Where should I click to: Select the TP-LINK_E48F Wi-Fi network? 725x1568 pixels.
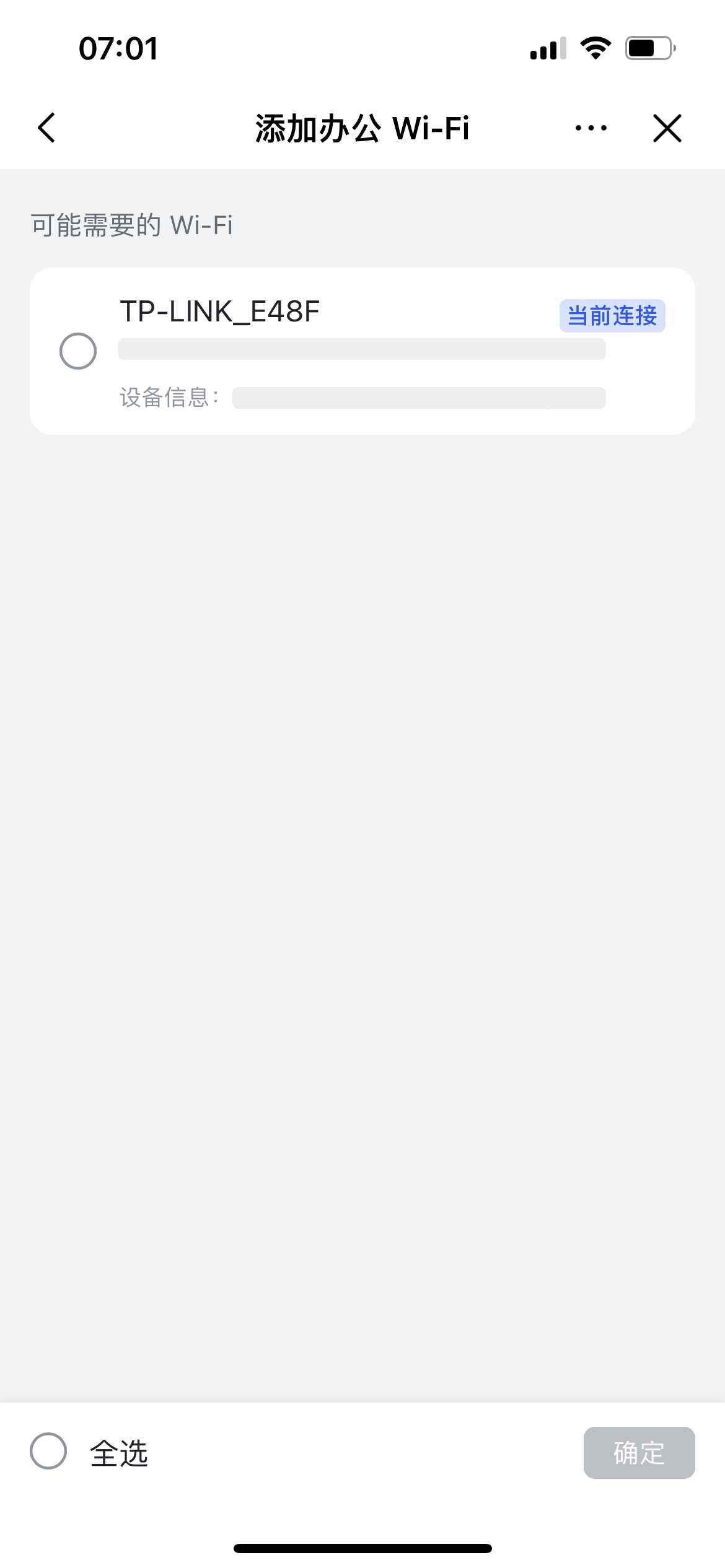pos(78,351)
